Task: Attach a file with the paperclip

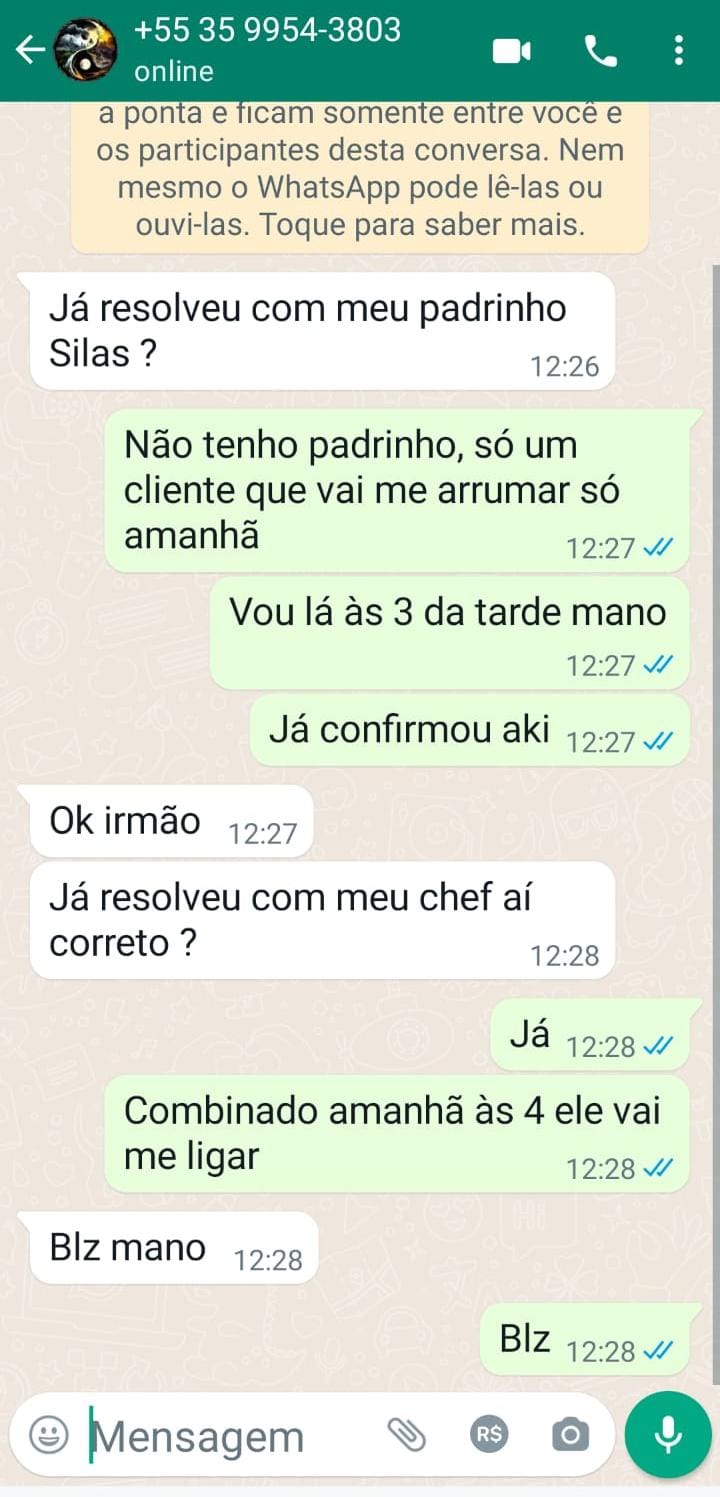Action: (x=407, y=1435)
